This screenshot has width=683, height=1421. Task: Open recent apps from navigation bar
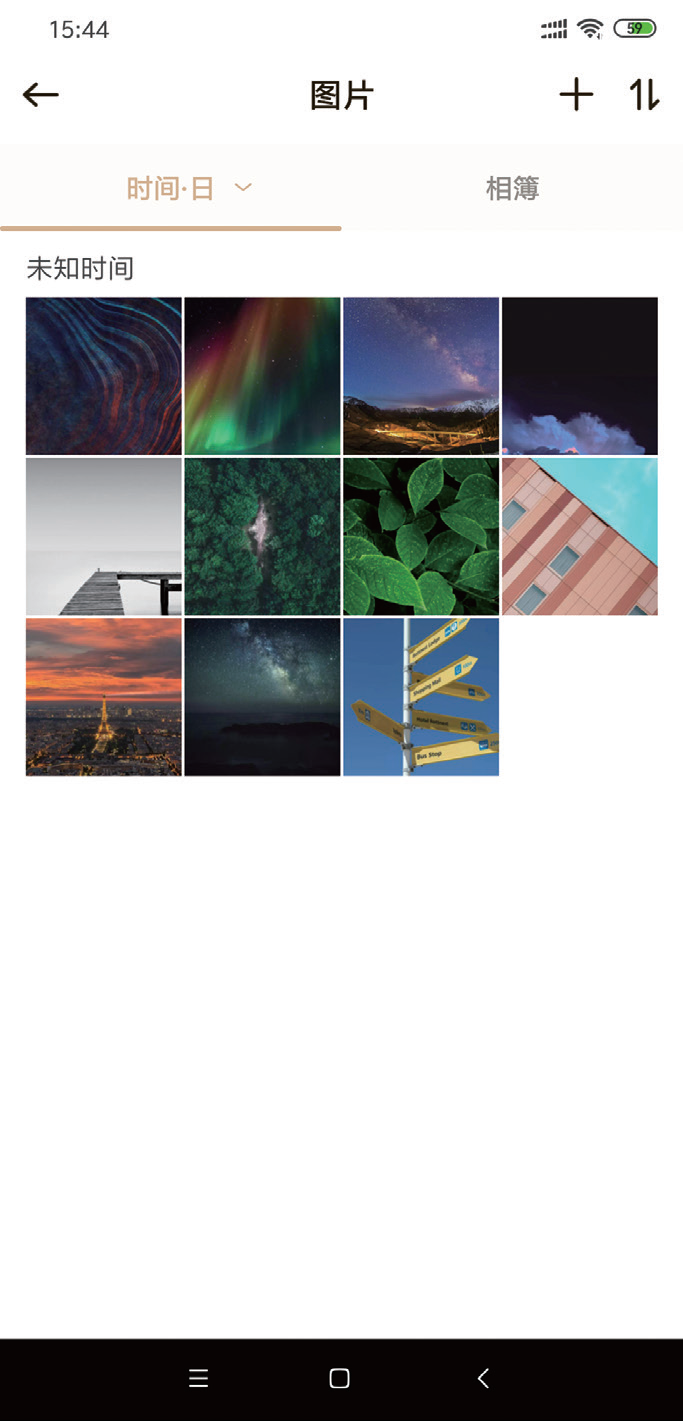[198, 1379]
